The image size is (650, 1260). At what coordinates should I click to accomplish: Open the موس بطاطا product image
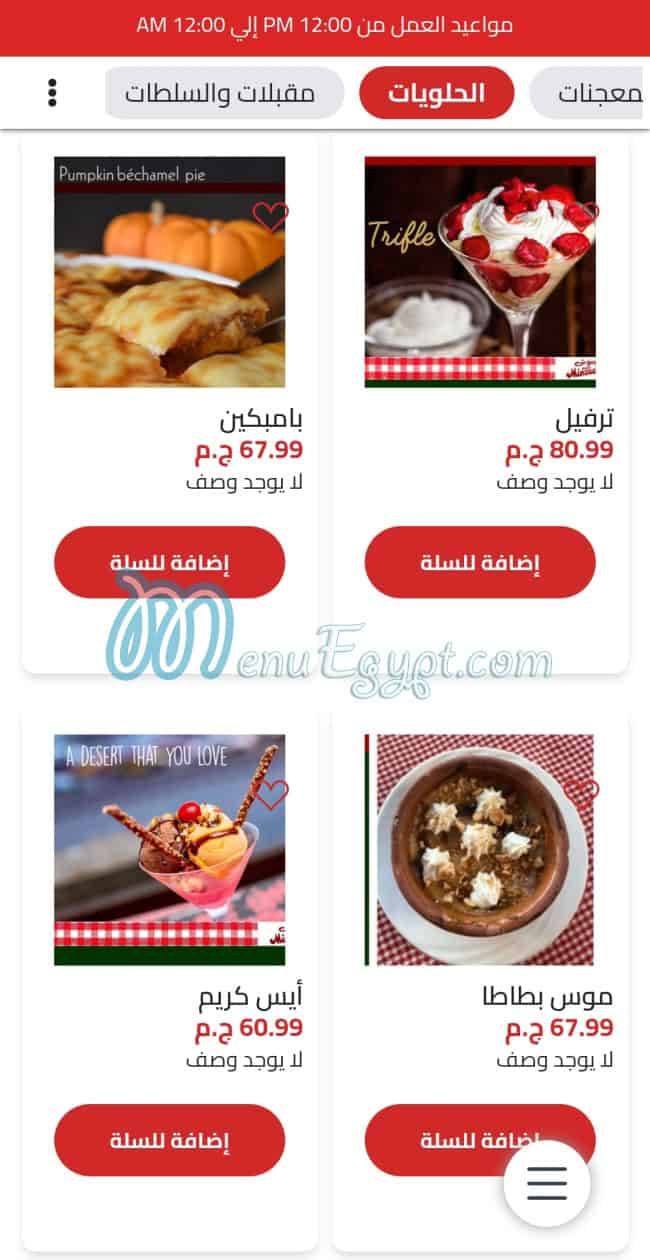point(479,850)
